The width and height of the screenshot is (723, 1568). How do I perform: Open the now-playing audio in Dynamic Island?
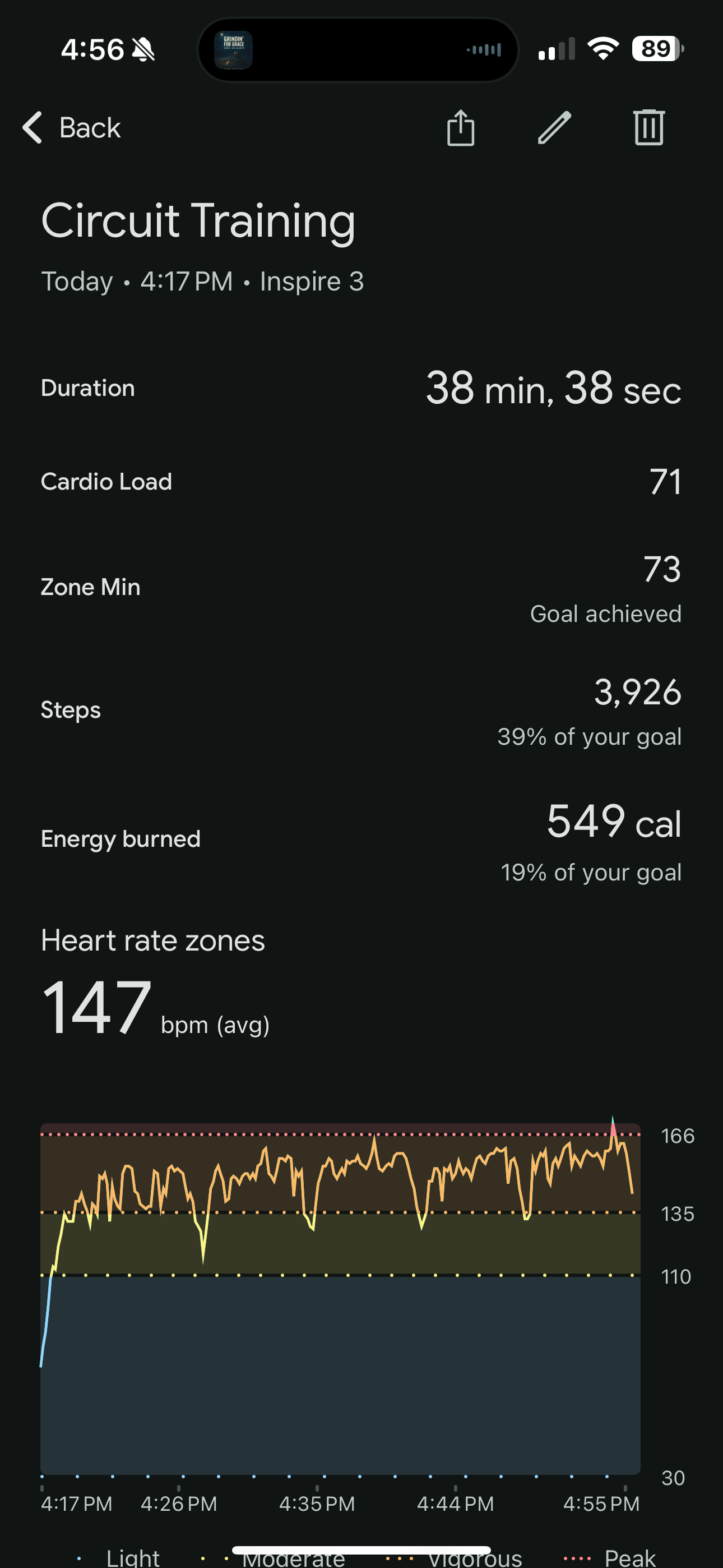click(358, 50)
